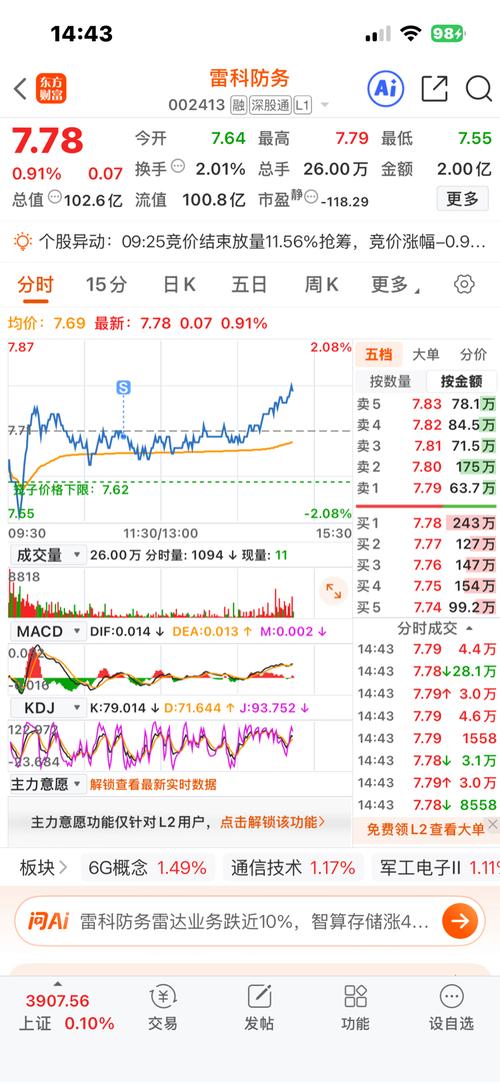500x1083 pixels.
Task: Tap 设自选 to add to watchlist
Action: pos(452,1008)
